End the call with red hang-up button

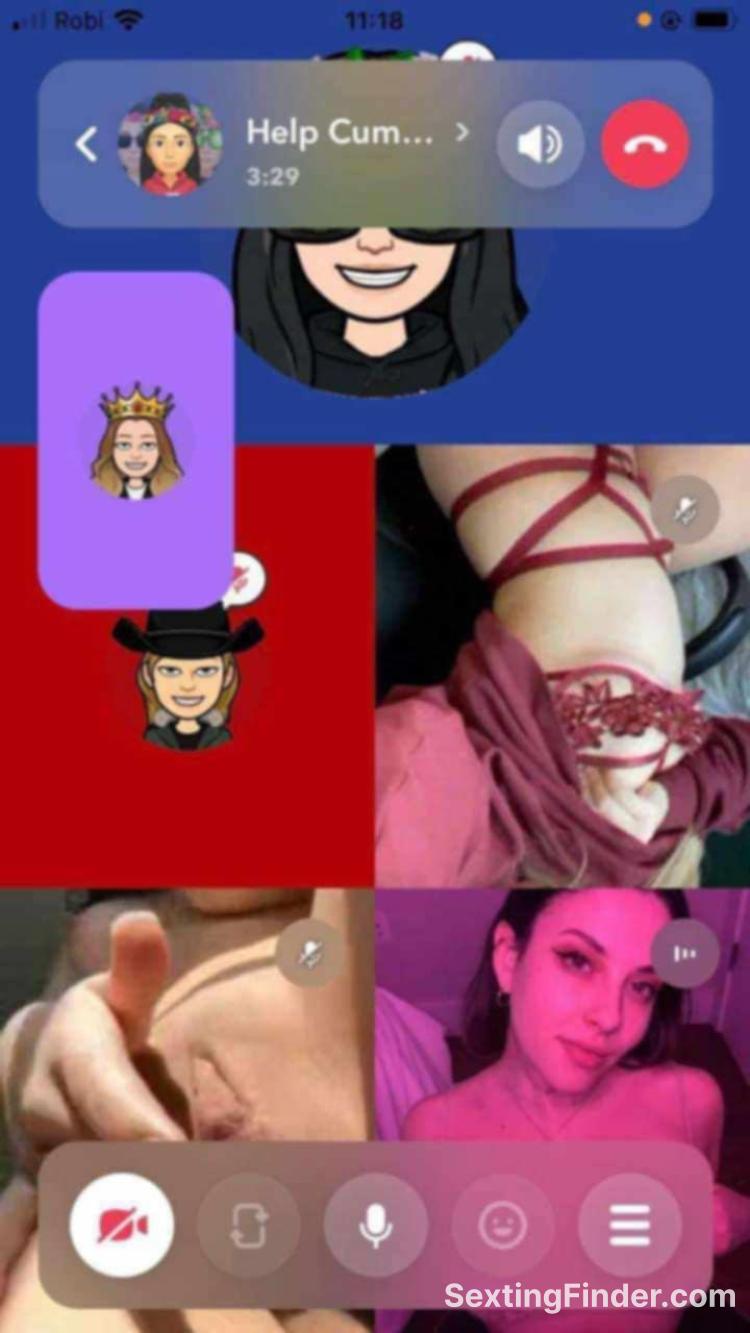645,145
